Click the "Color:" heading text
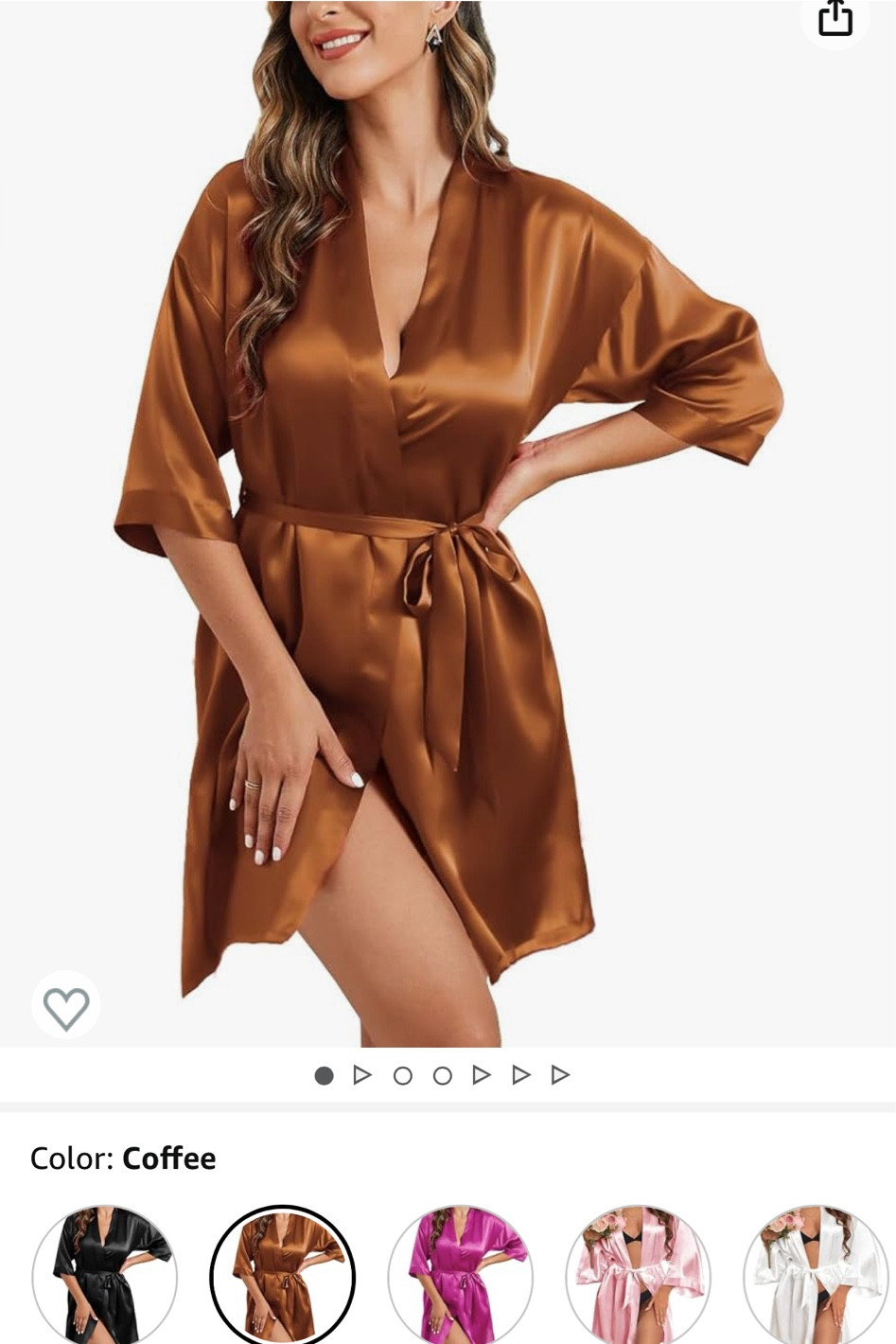896x1344 pixels. (x=71, y=1158)
